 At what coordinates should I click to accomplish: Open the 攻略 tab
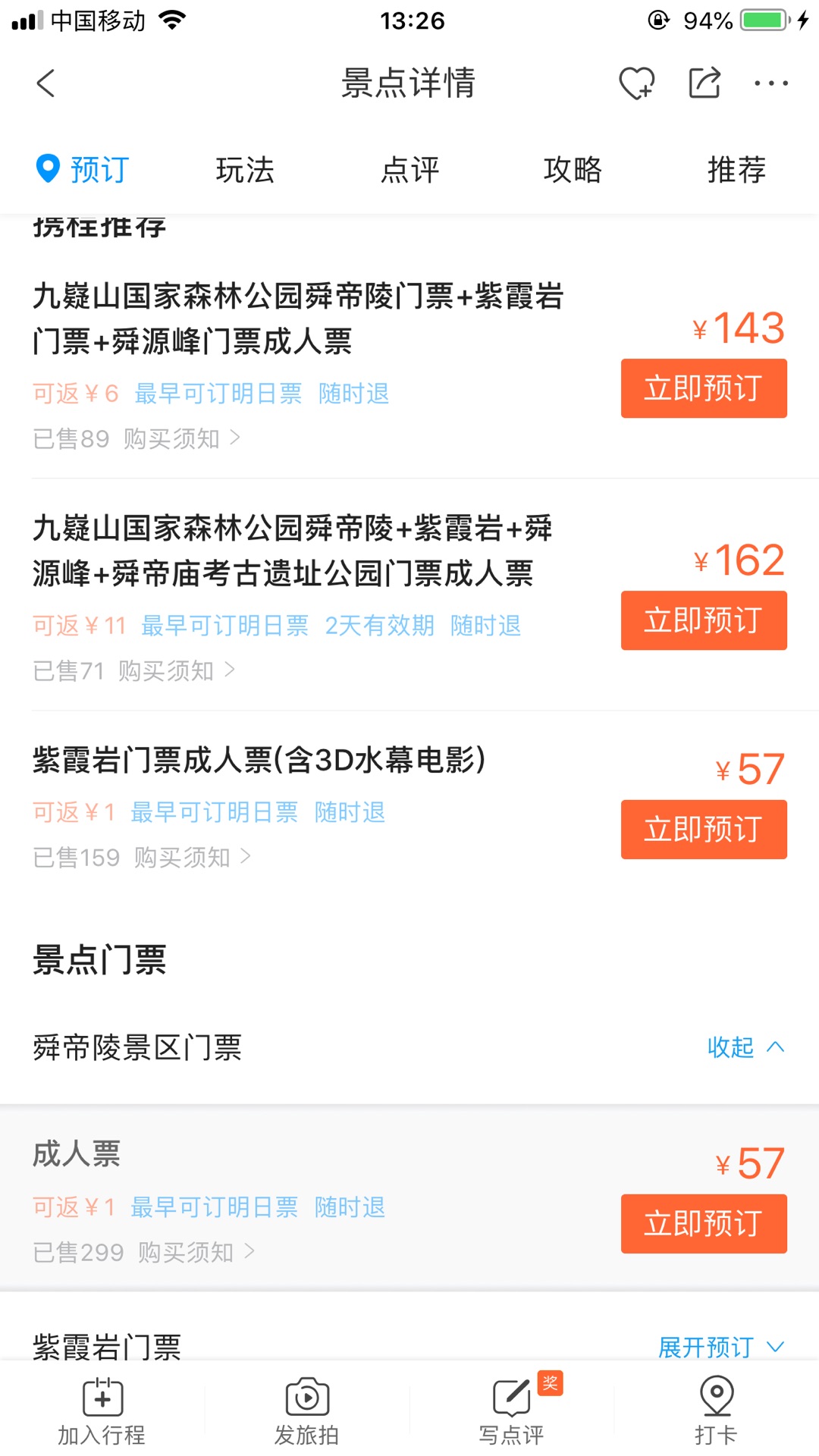pos(573,170)
